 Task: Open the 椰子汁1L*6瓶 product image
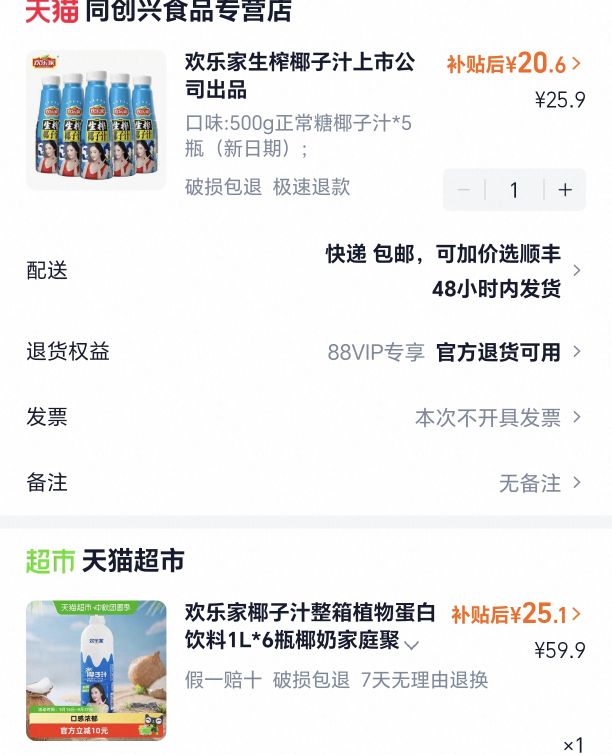pyautogui.click(x=96, y=670)
